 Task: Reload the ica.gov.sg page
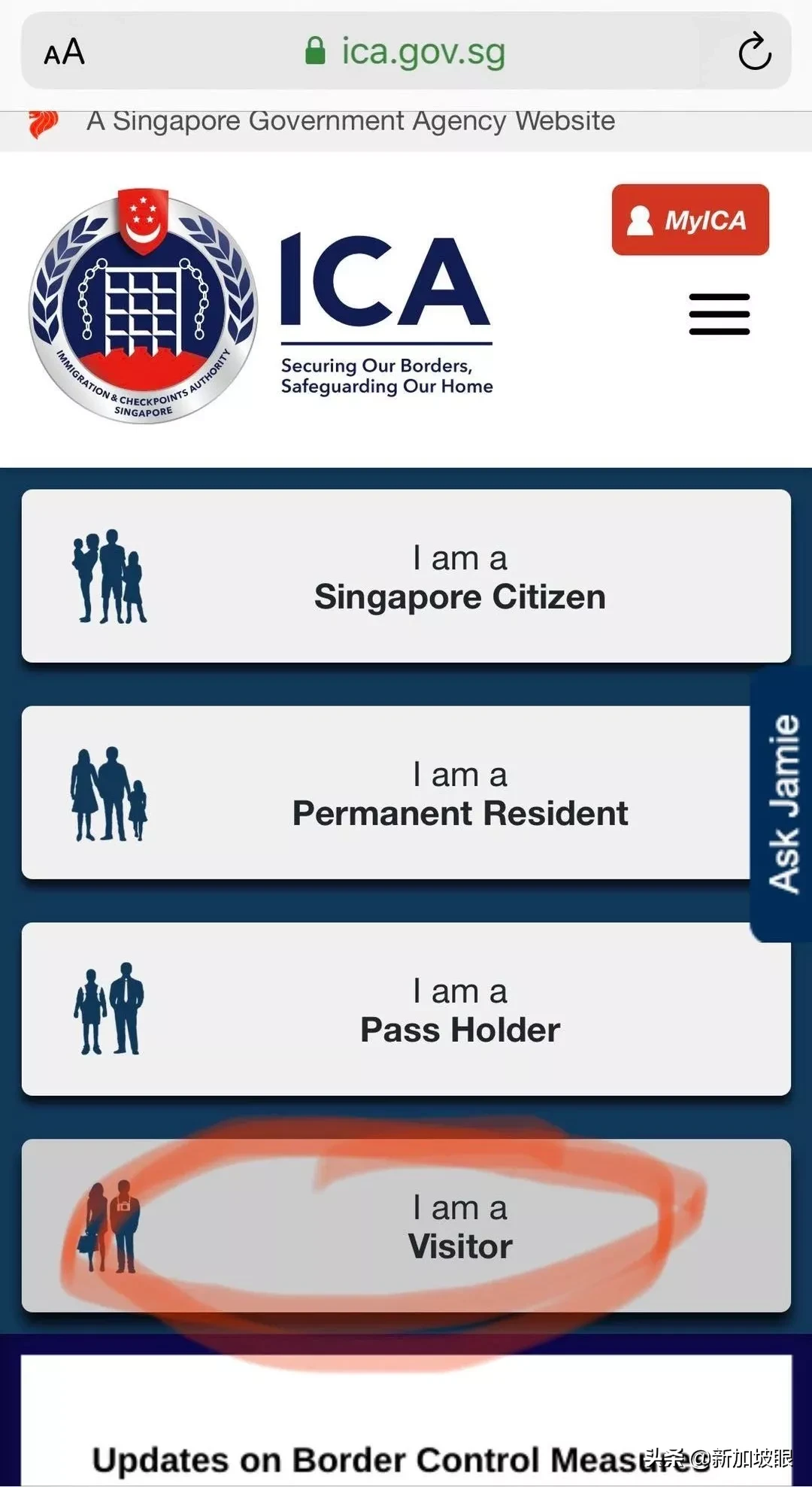click(754, 53)
